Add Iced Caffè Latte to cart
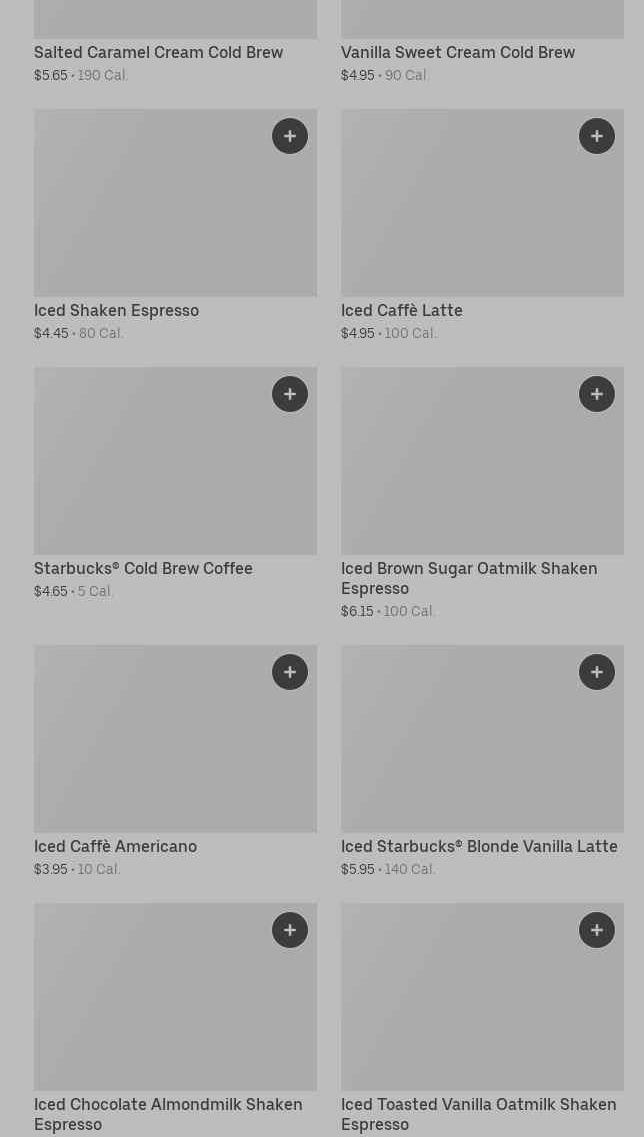Screen dimensions: 644x1137 pyautogui.click(x=597, y=136)
